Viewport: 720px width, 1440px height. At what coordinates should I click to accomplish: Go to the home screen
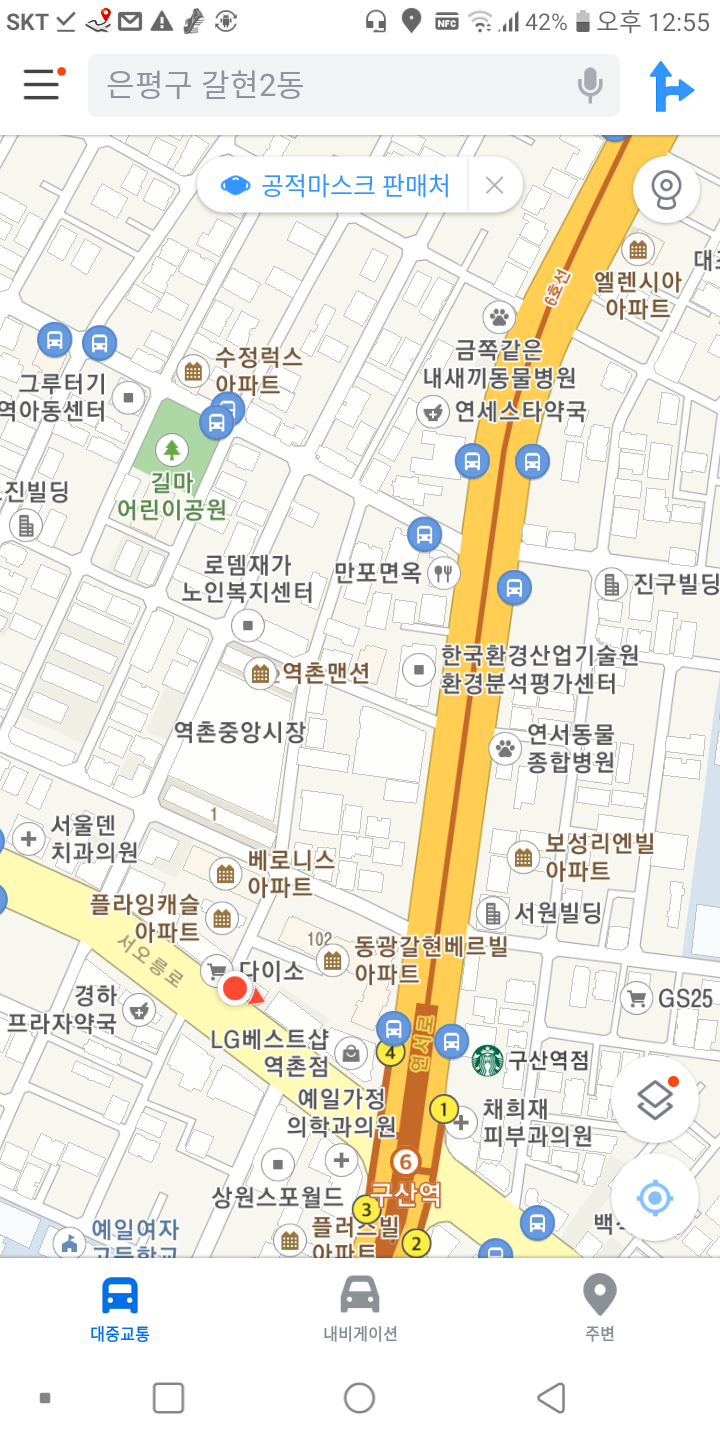click(359, 1398)
